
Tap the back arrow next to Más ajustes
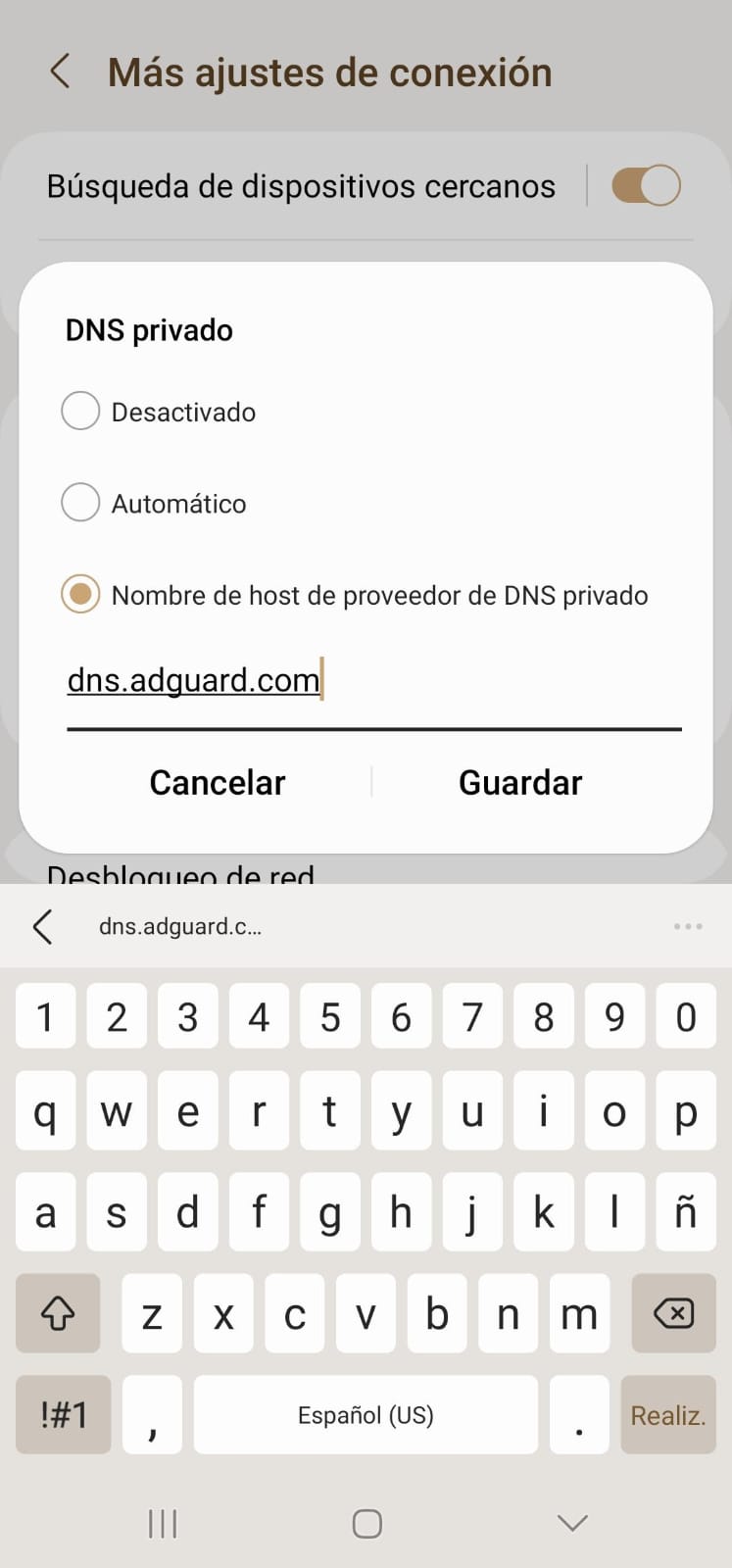(x=59, y=71)
